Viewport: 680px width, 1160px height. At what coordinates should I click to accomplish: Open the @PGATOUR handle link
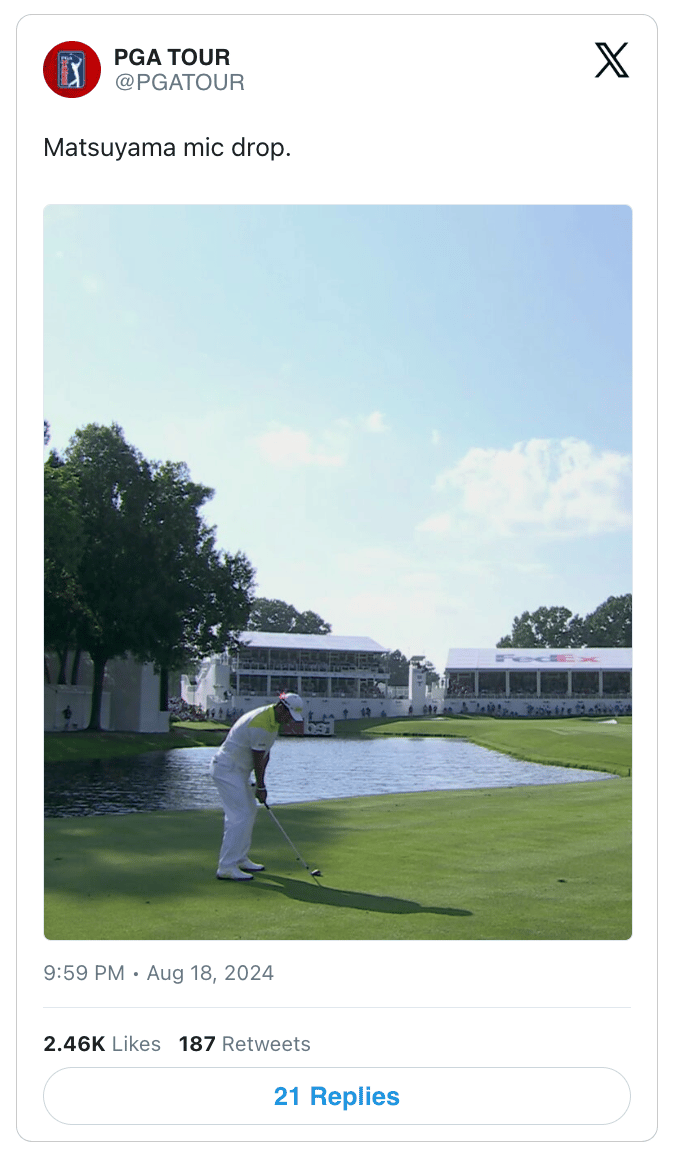click(x=179, y=83)
